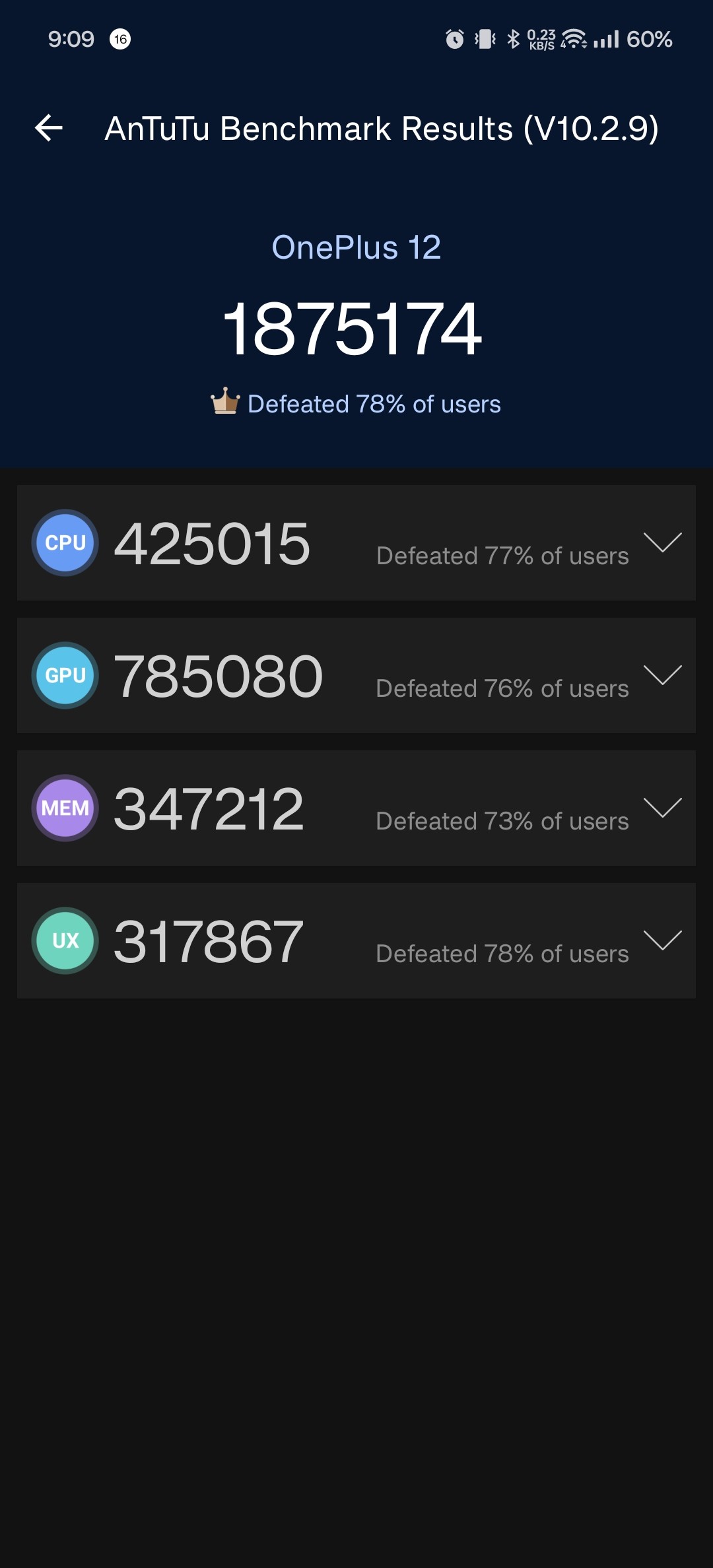This screenshot has height=1568, width=713.
Task: Go back using the top-left arrow
Action: coord(49,128)
